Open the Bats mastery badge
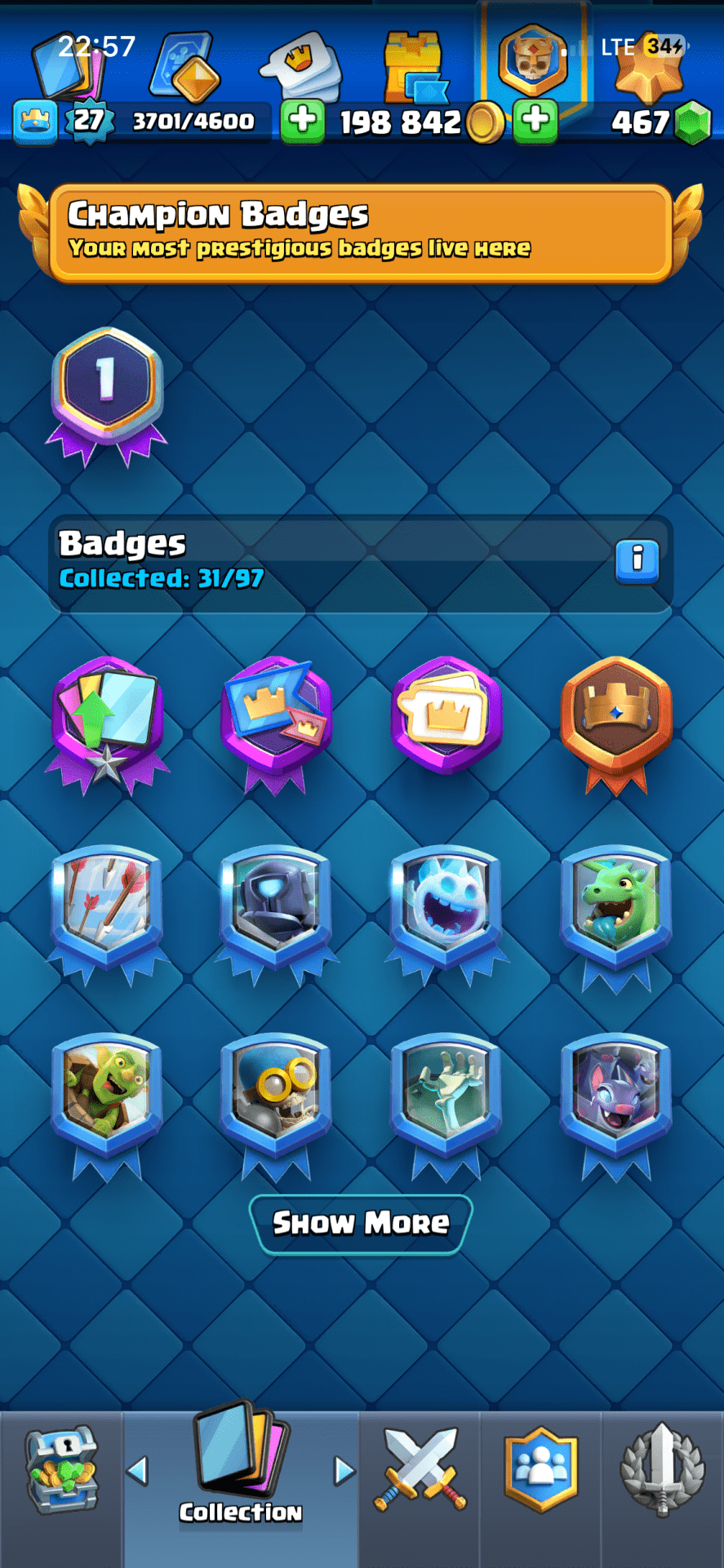Image resolution: width=724 pixels, height=1568 pixels. click(616, 1098)
